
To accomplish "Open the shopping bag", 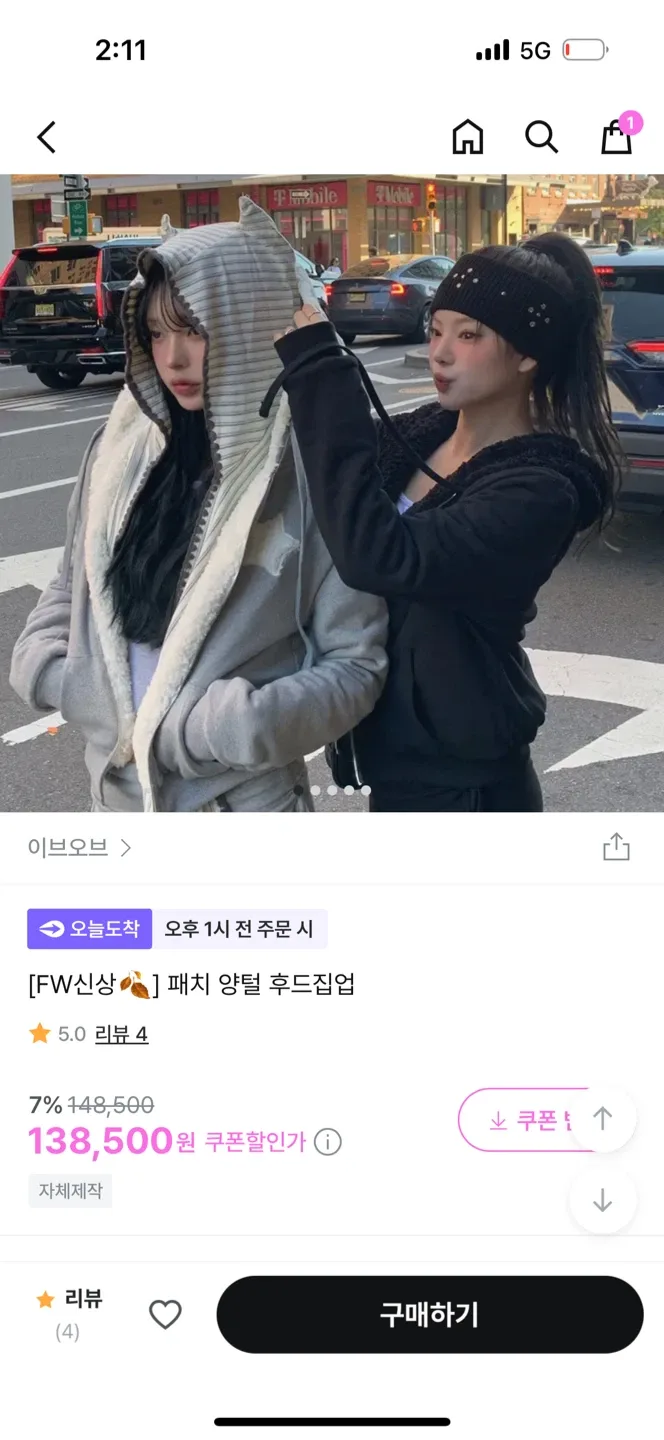I will coord(617,137).
